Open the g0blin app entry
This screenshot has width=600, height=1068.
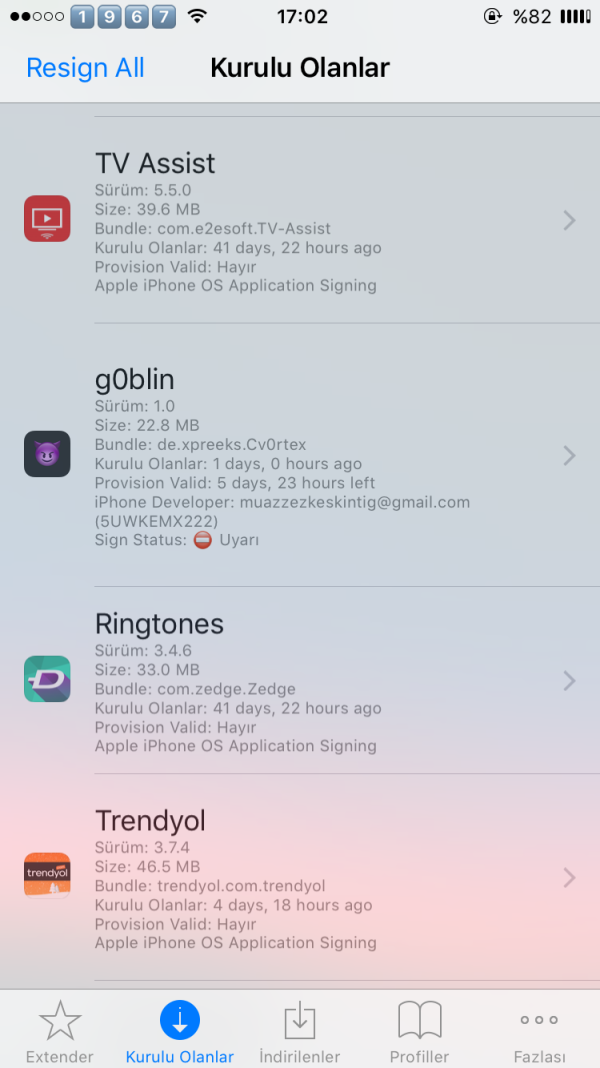300,455
